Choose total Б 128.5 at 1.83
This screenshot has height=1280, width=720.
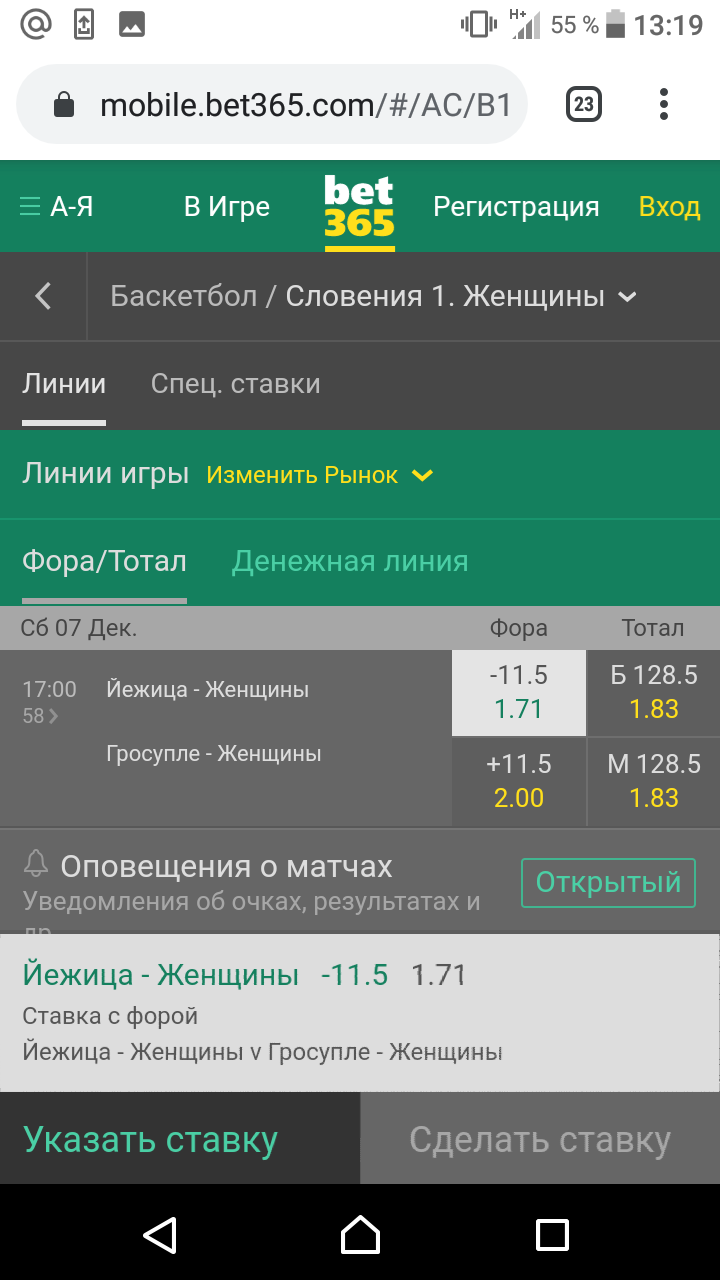pyautogui.click(x=653, y=692)
